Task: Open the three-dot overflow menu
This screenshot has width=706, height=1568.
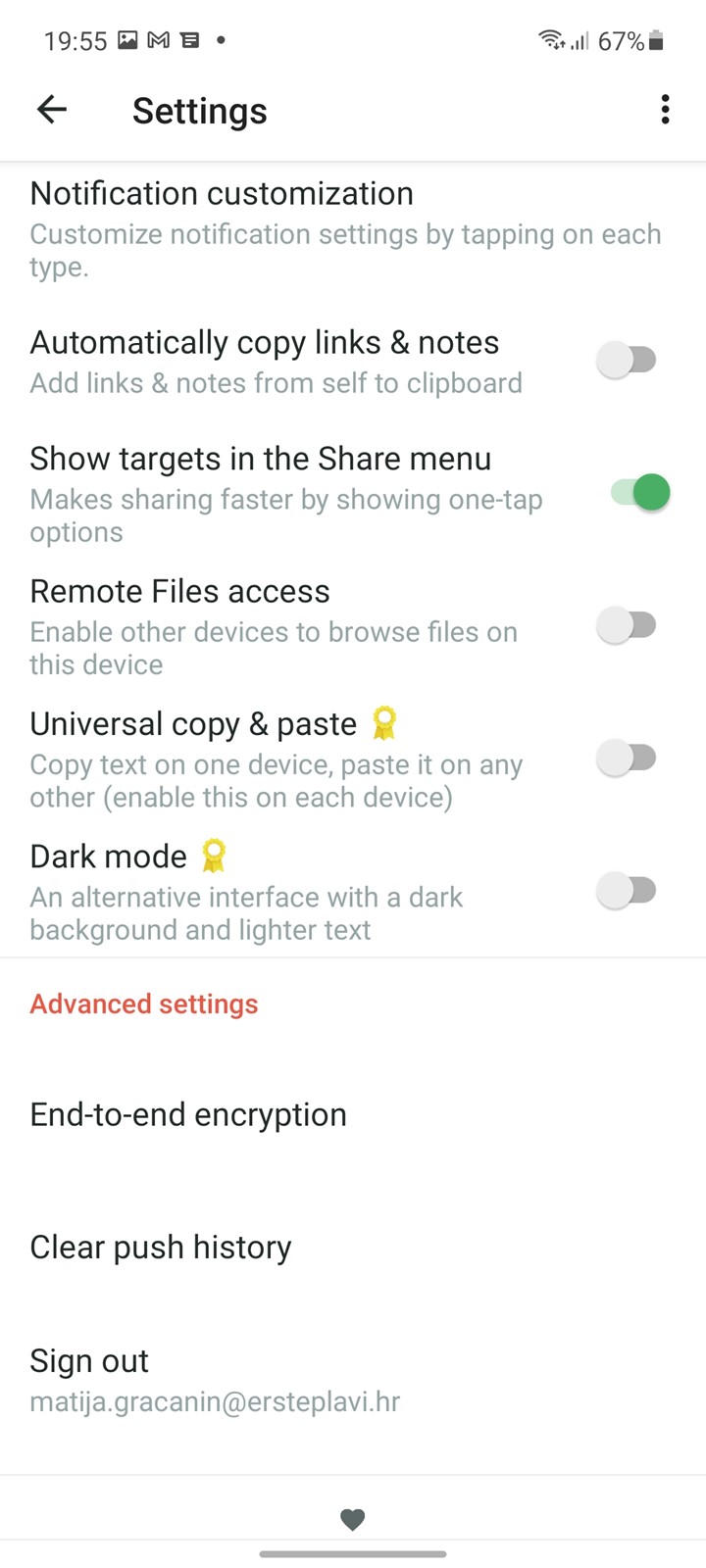Action: click(665, 110)
